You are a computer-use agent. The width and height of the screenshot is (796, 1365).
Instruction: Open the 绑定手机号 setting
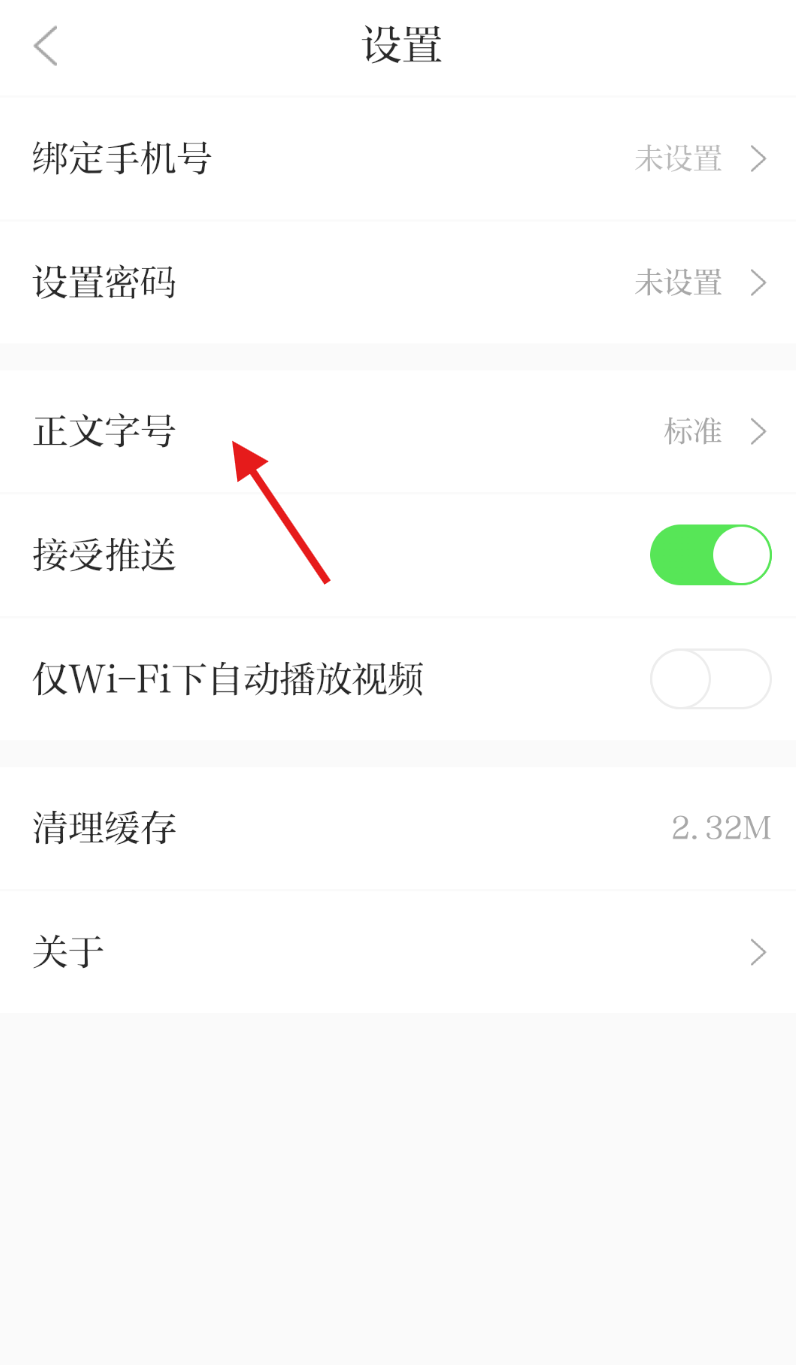[398, 159]
